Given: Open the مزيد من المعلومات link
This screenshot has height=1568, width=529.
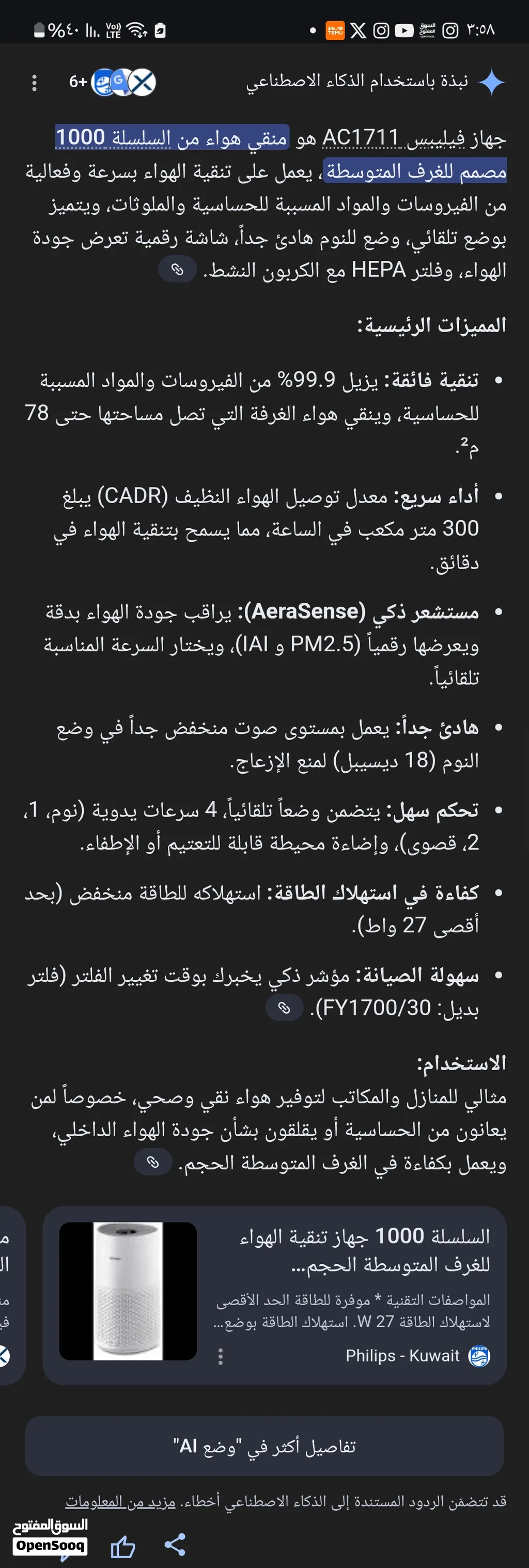Looking at the screenshot, I should 120,1502.
